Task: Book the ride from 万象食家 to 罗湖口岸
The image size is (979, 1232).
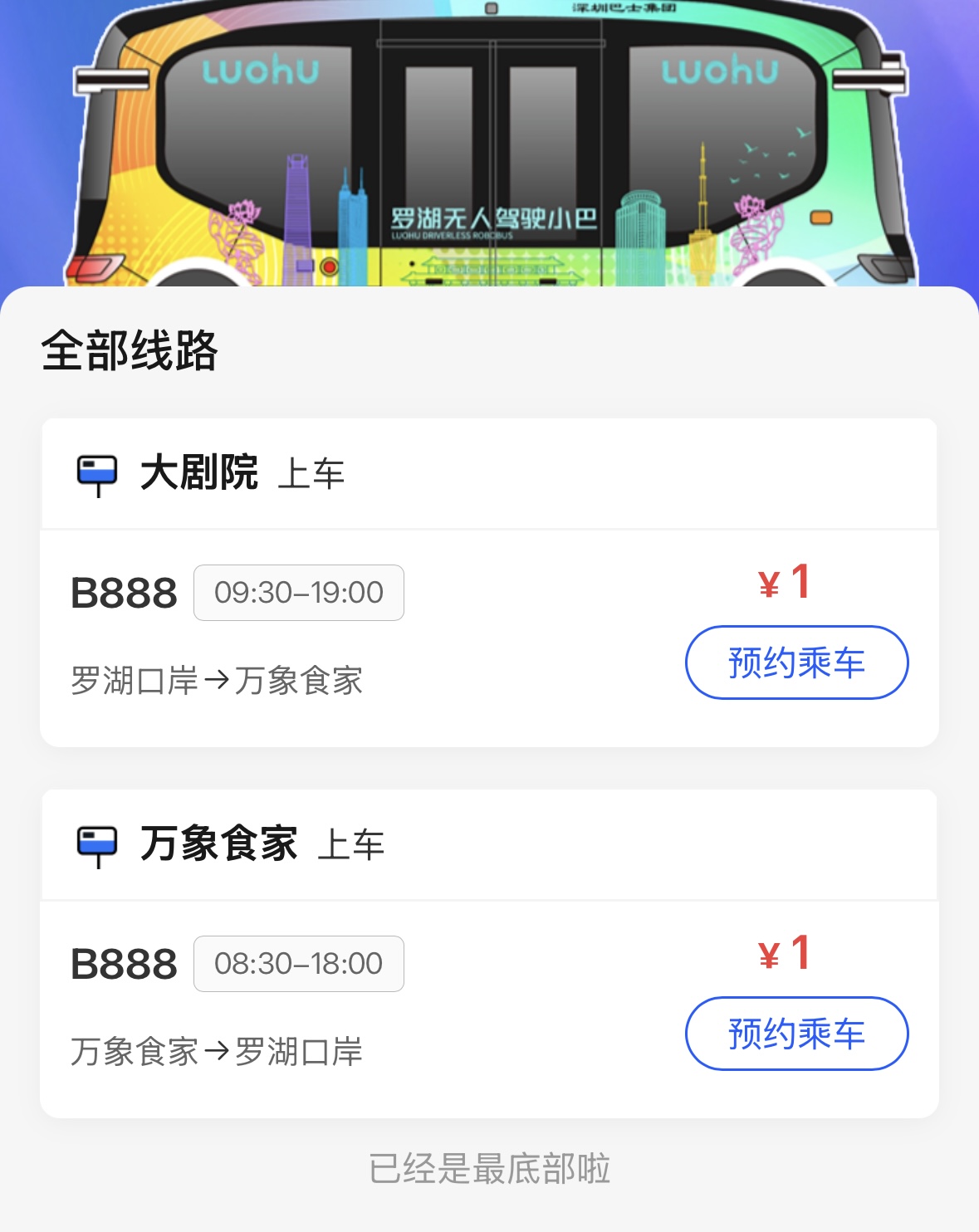Action: [796, 1034]
